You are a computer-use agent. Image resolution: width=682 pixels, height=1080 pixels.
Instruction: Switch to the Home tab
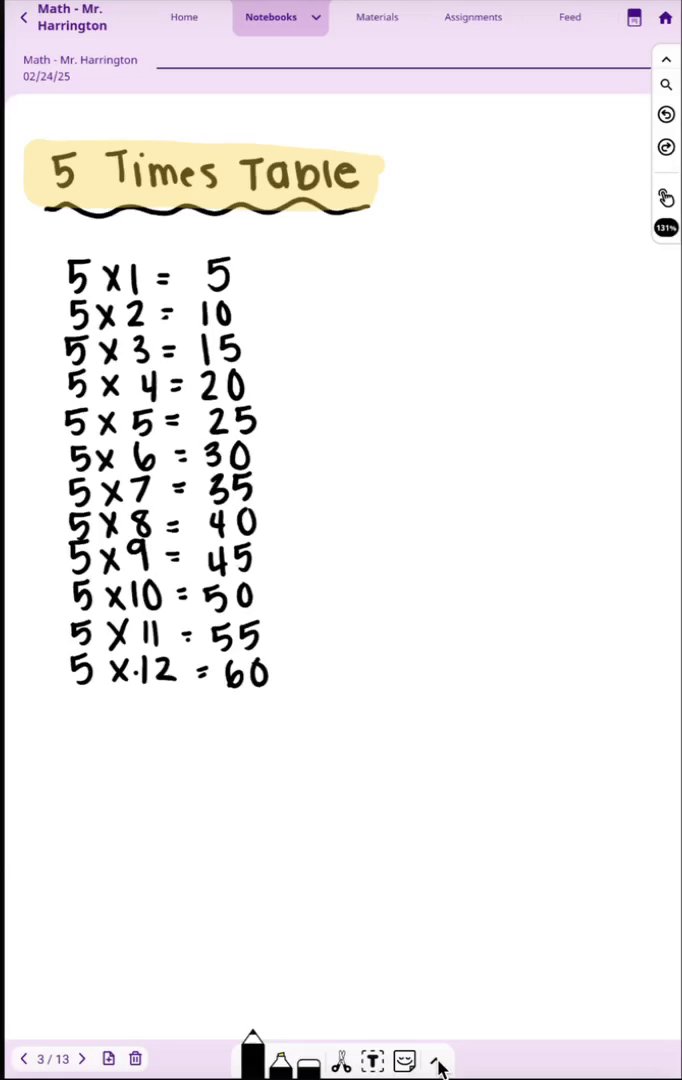pos(184,17)
